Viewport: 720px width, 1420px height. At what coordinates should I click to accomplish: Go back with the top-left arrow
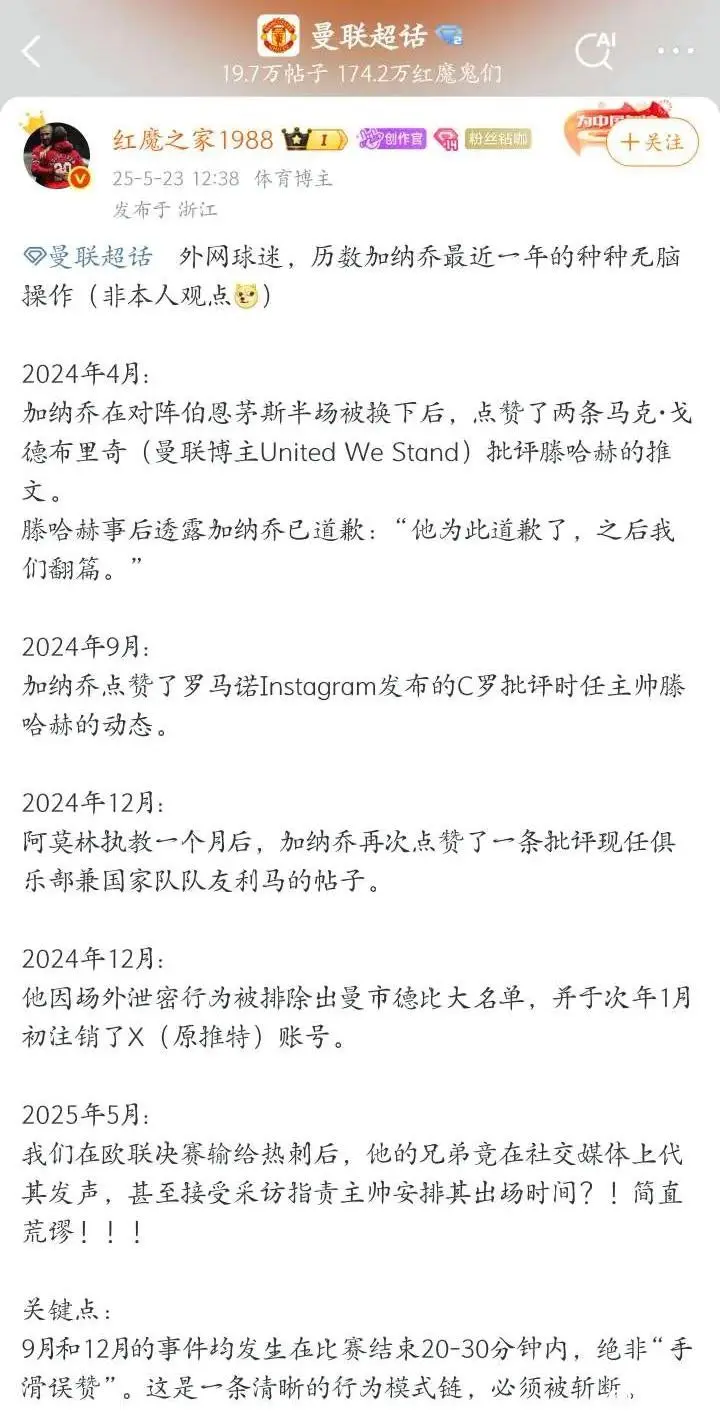pyautogui.click(x=33, y=51)
